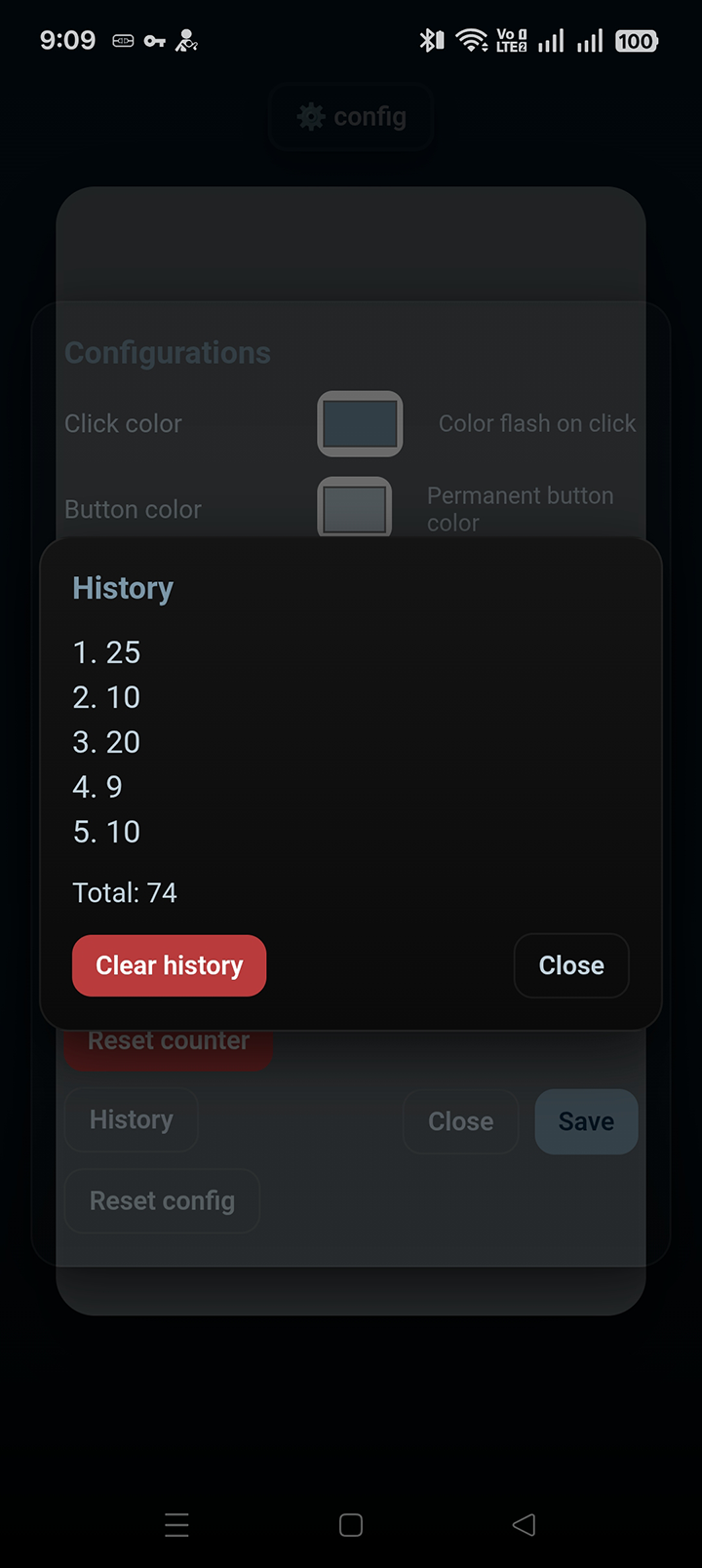Close the History dialog
Screen dimensions: 702x1568
click(571, 965)
